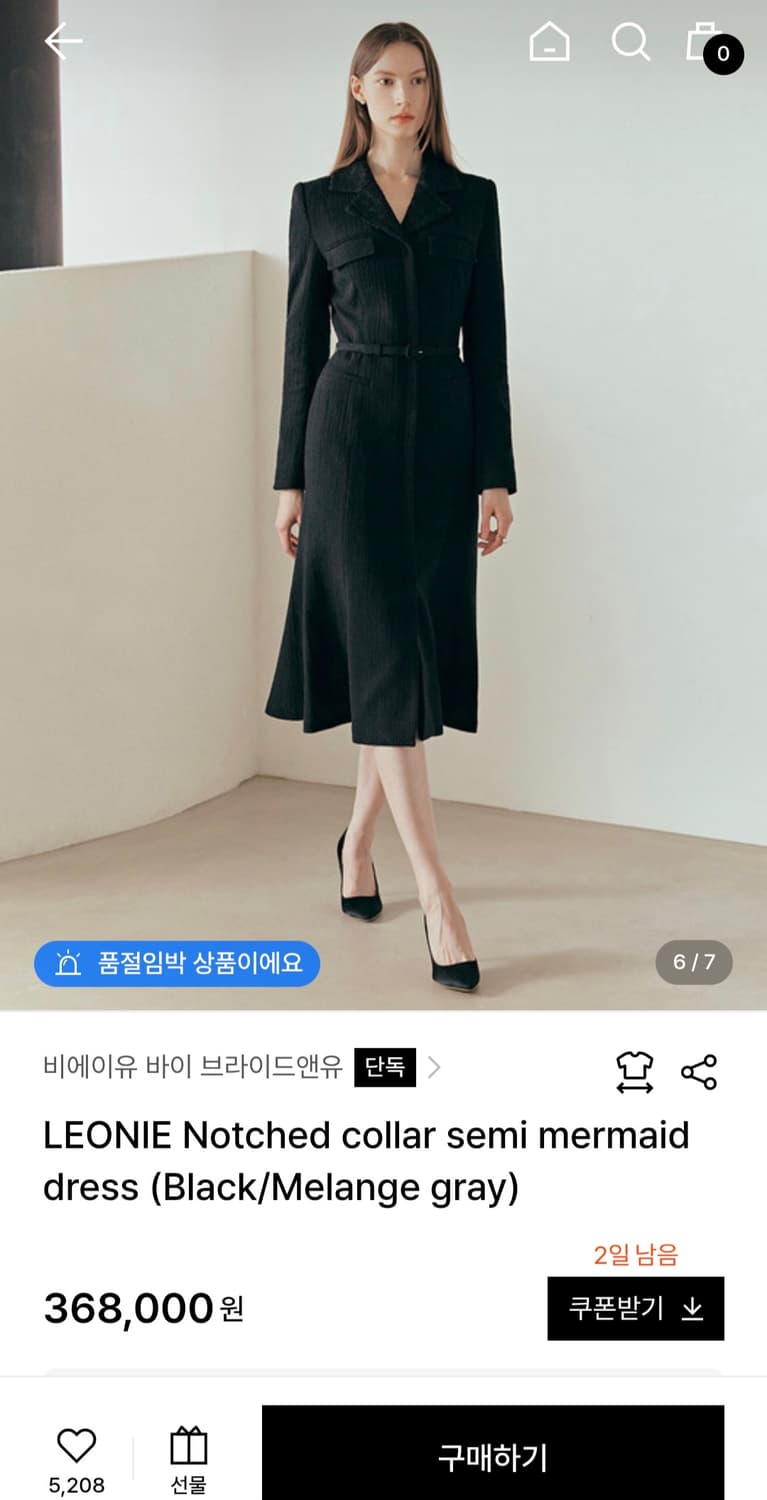Tap the 6/7 image page indicator

click(x=694, y=963)
